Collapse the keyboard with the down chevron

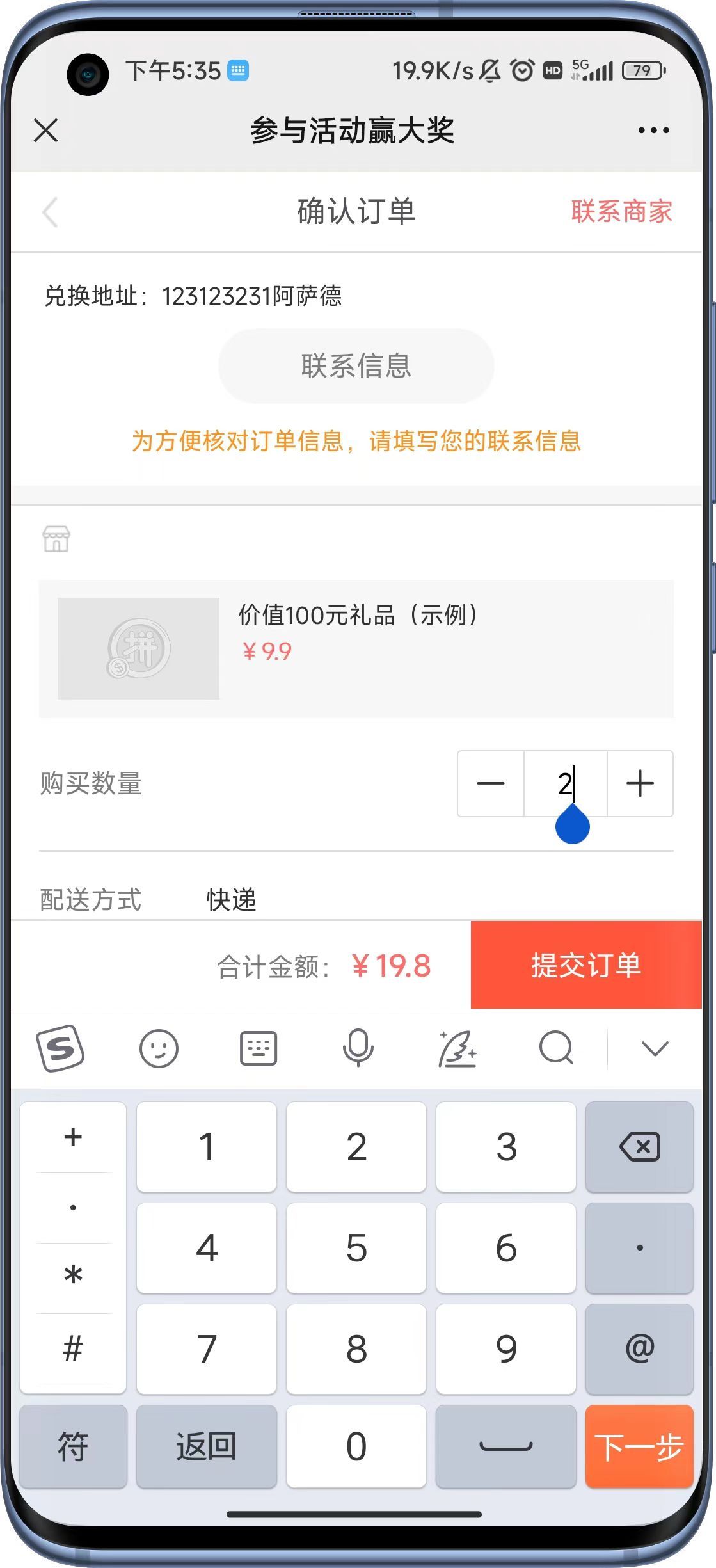(x=655, y=1048)
